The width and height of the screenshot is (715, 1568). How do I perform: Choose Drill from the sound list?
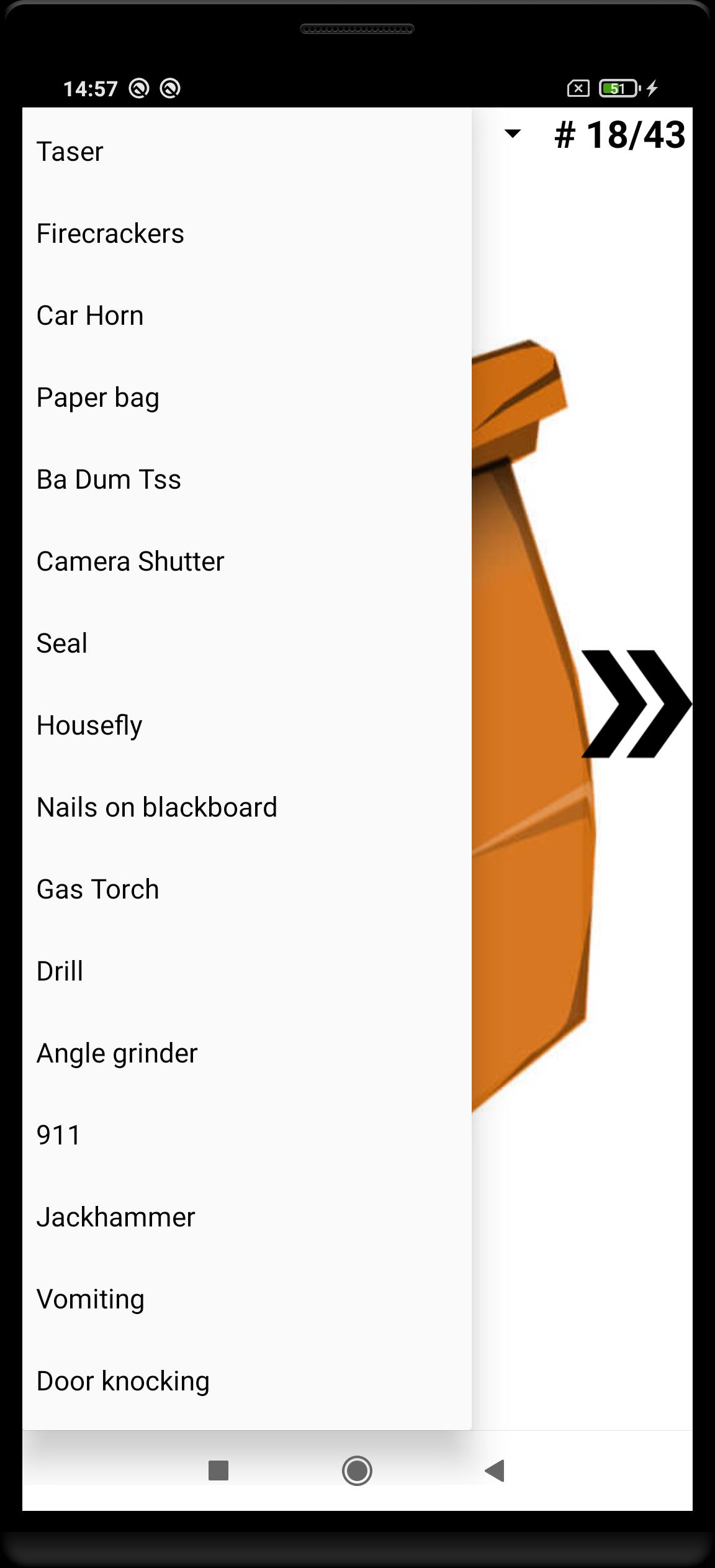click(x=246, y=971)
